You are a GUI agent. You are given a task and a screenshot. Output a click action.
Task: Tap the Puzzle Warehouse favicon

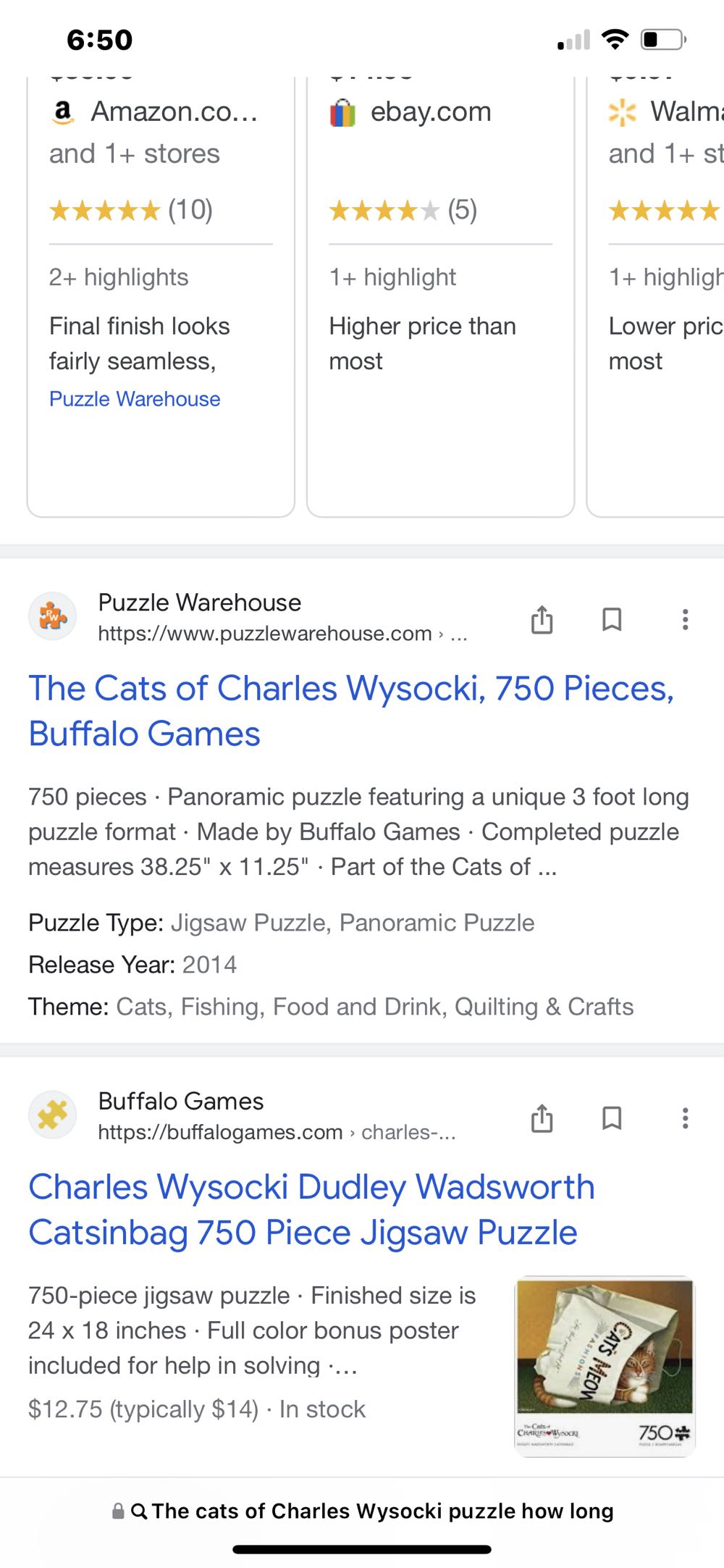(x=51, y=616)
